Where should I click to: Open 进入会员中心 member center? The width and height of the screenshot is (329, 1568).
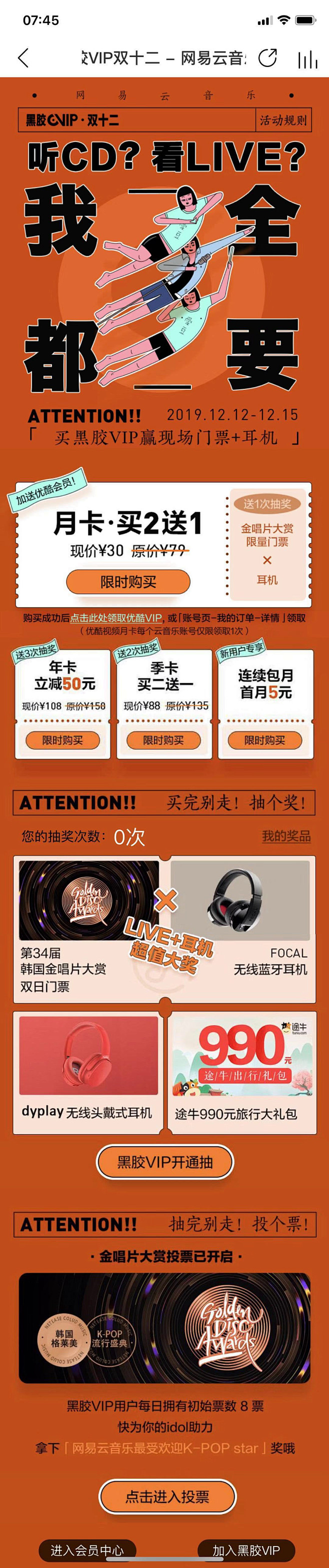(x=87, y=1550)
